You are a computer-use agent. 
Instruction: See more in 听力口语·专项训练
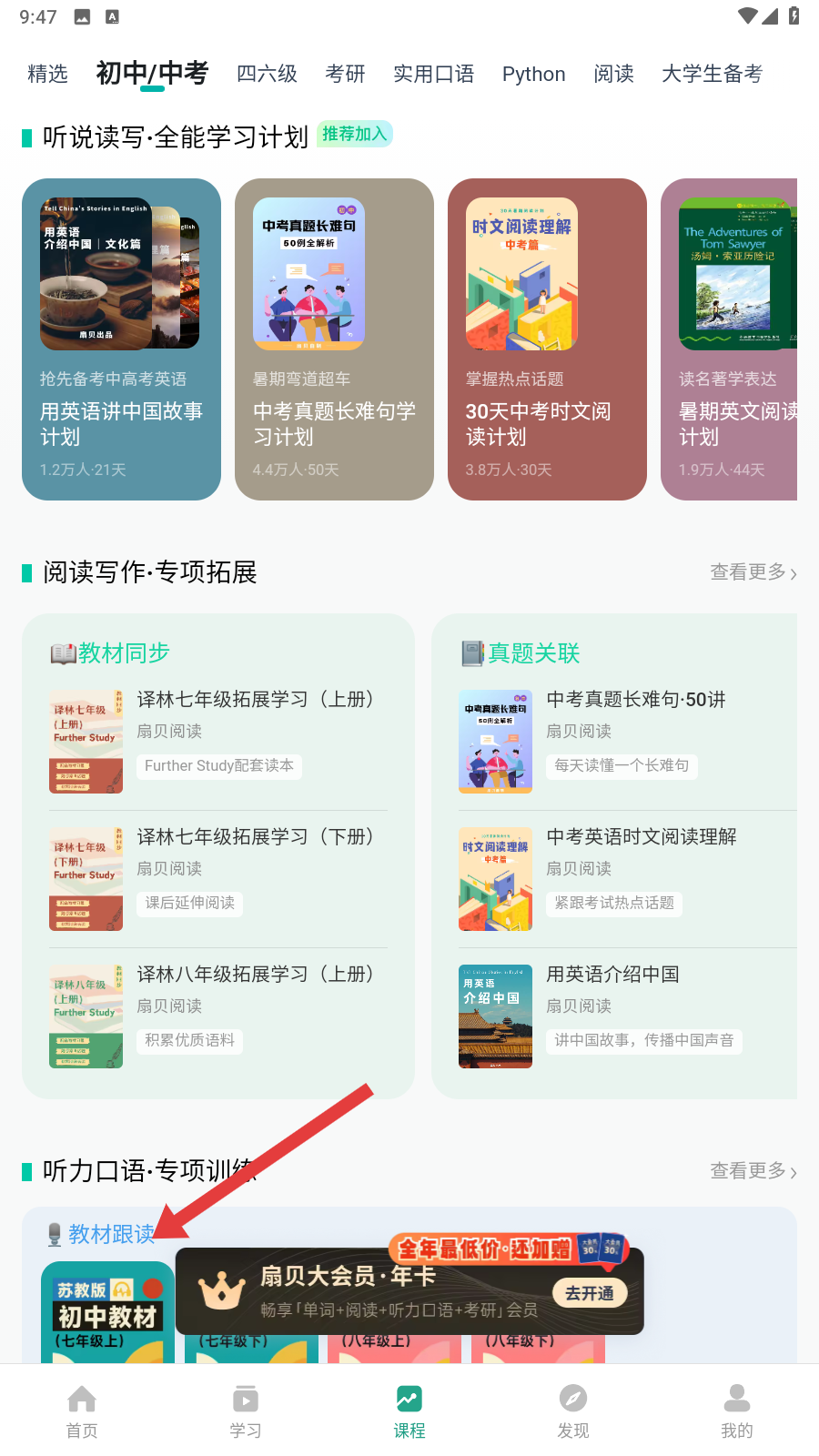(753, 1171)
